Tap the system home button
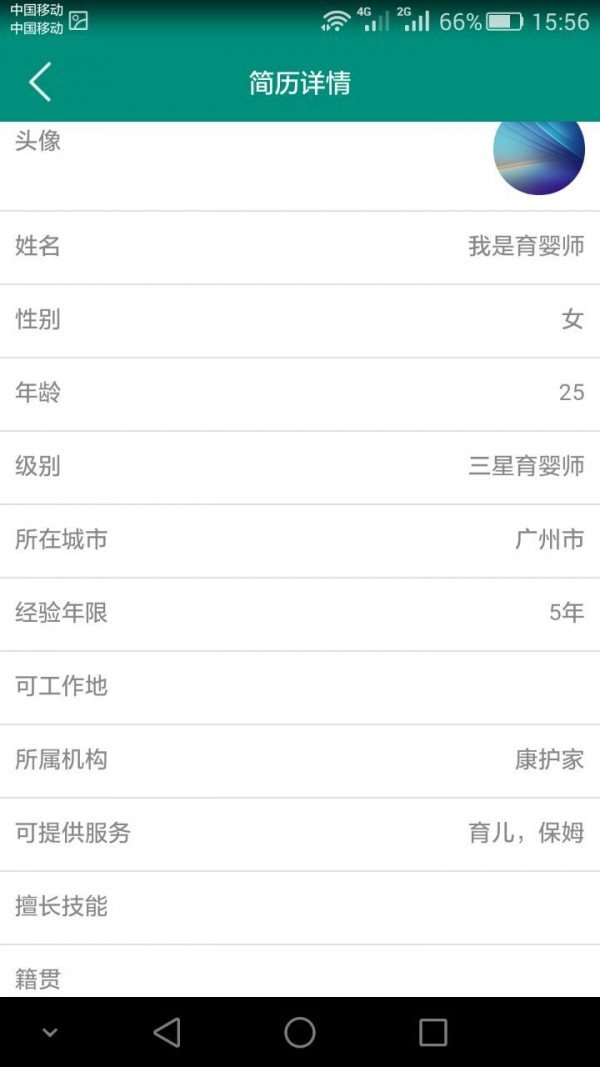The height and width of the screenshot is (1067, 600). [300, 1032]
